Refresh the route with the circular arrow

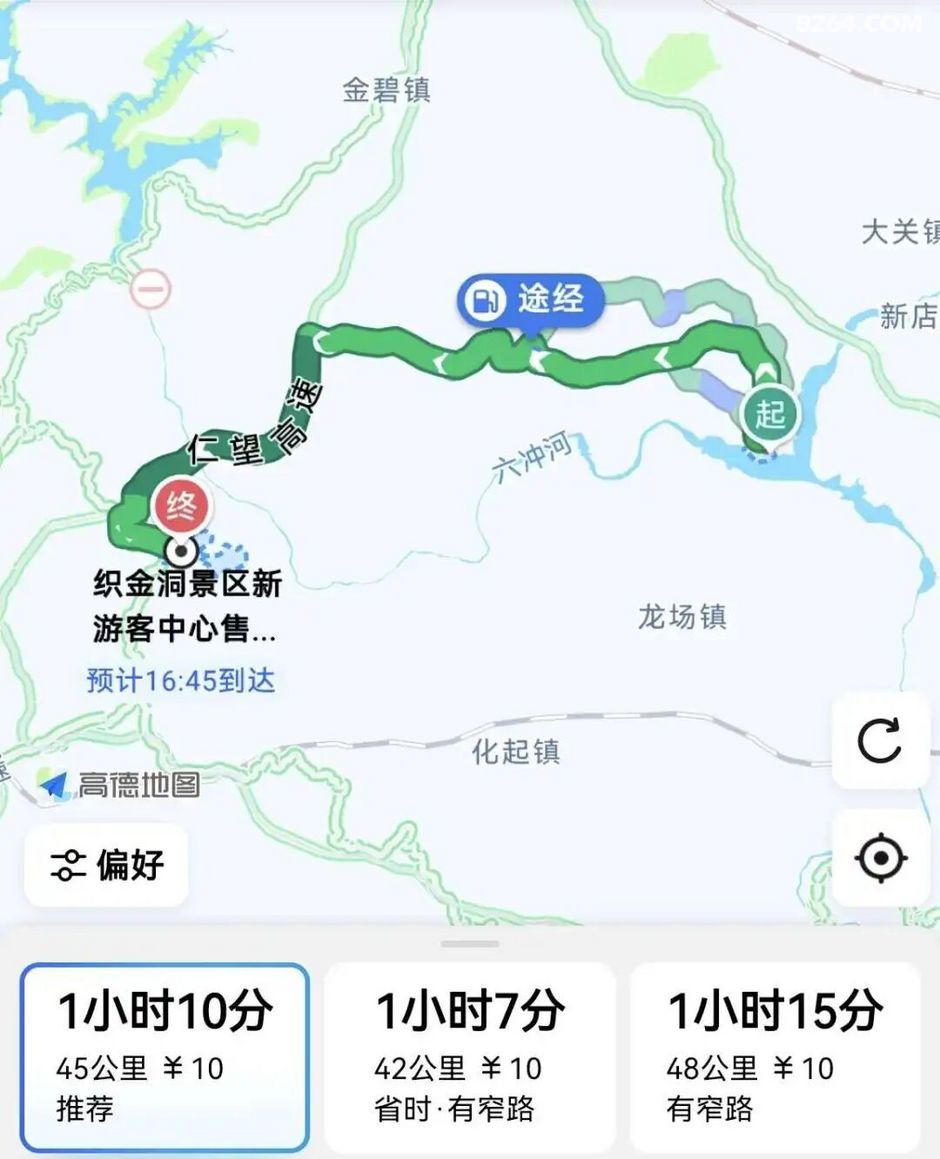pos(880,741)
